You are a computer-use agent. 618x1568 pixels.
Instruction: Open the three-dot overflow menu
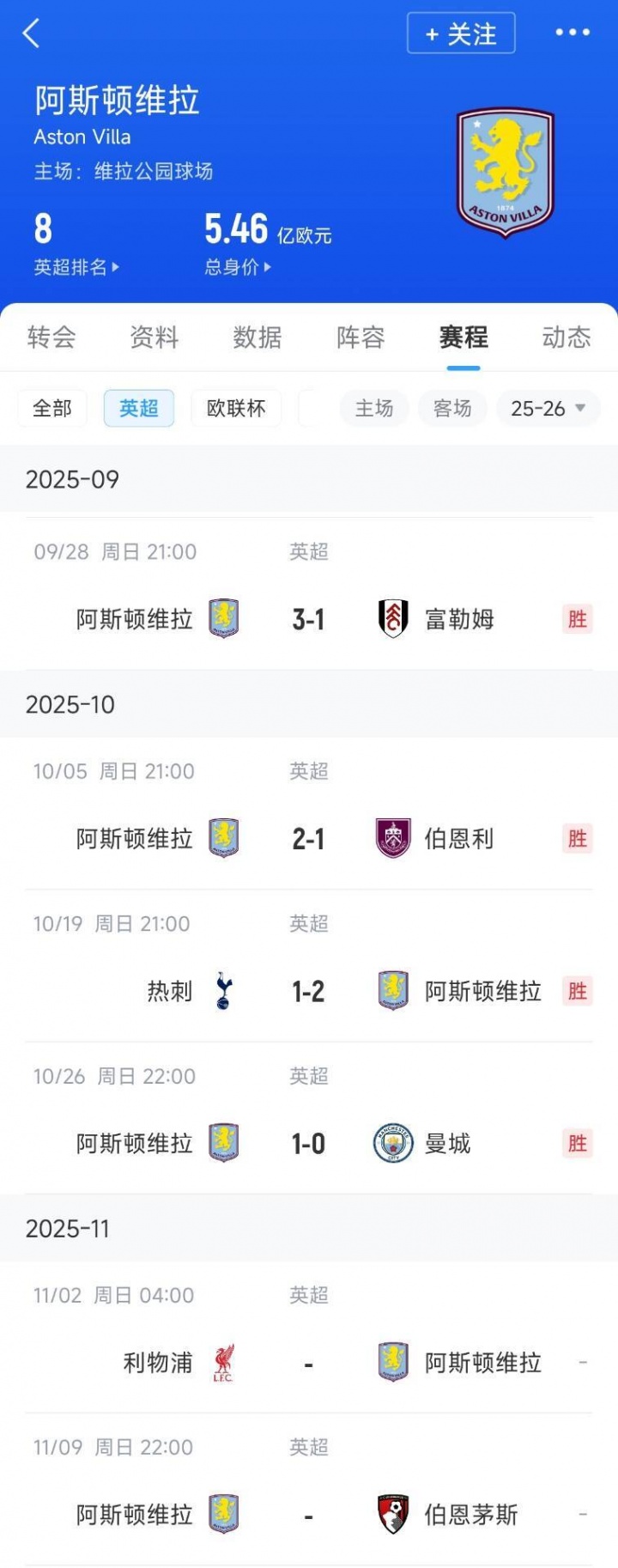coord(572,33)
